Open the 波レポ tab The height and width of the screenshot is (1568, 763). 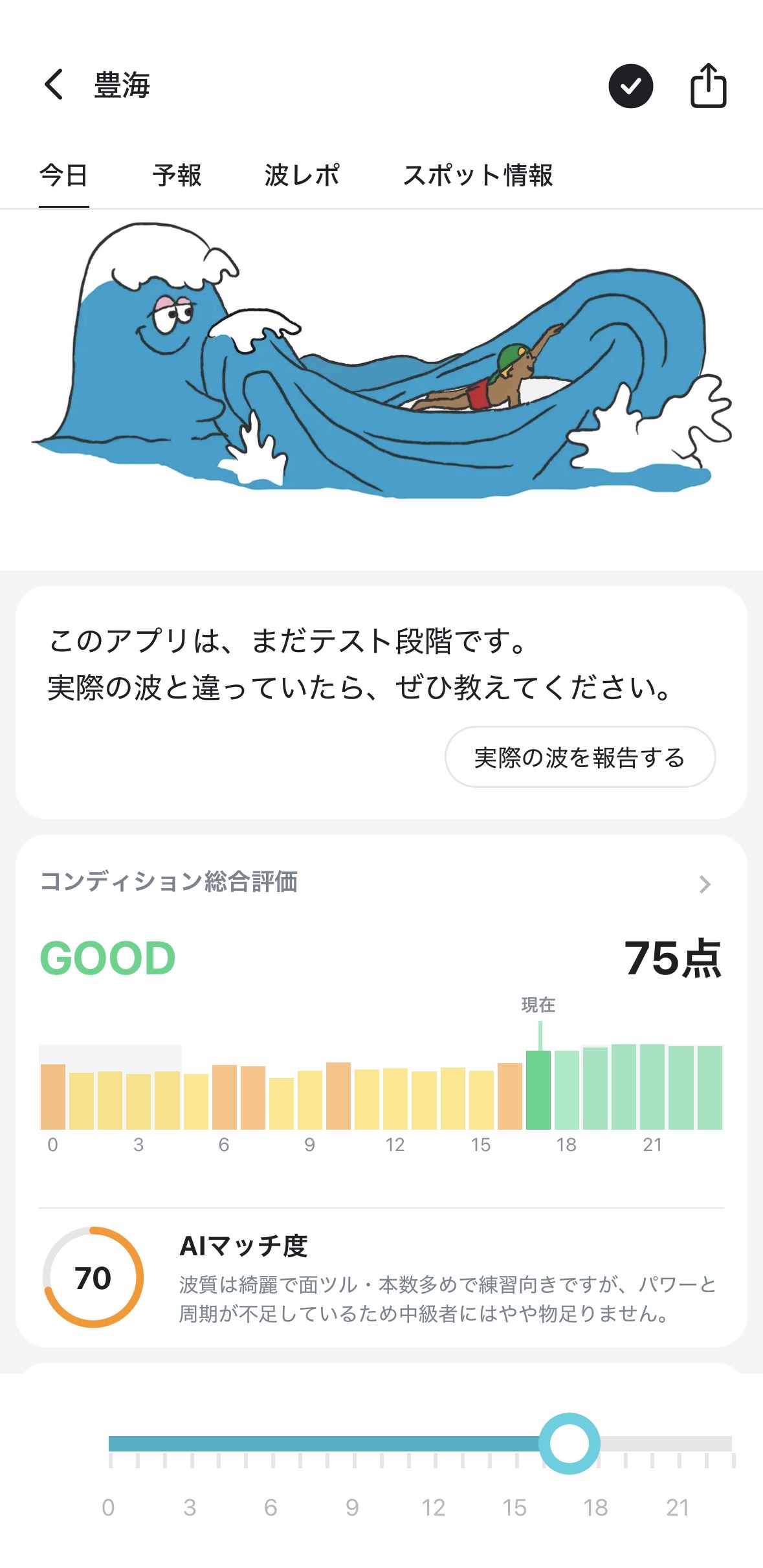pos(302,175)
